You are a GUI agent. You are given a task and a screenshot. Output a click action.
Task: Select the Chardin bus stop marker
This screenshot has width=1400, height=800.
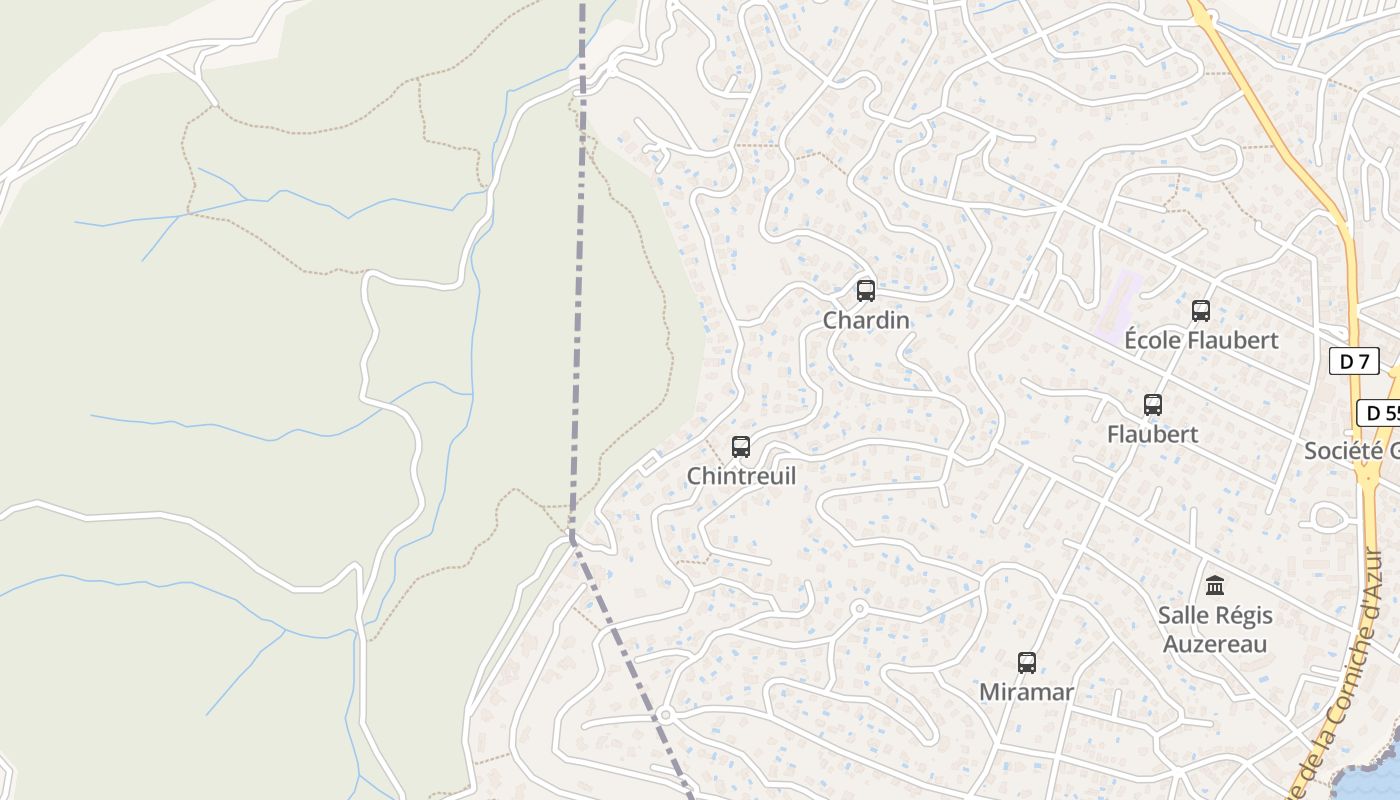pyautogui.click(x=866, y=291)
